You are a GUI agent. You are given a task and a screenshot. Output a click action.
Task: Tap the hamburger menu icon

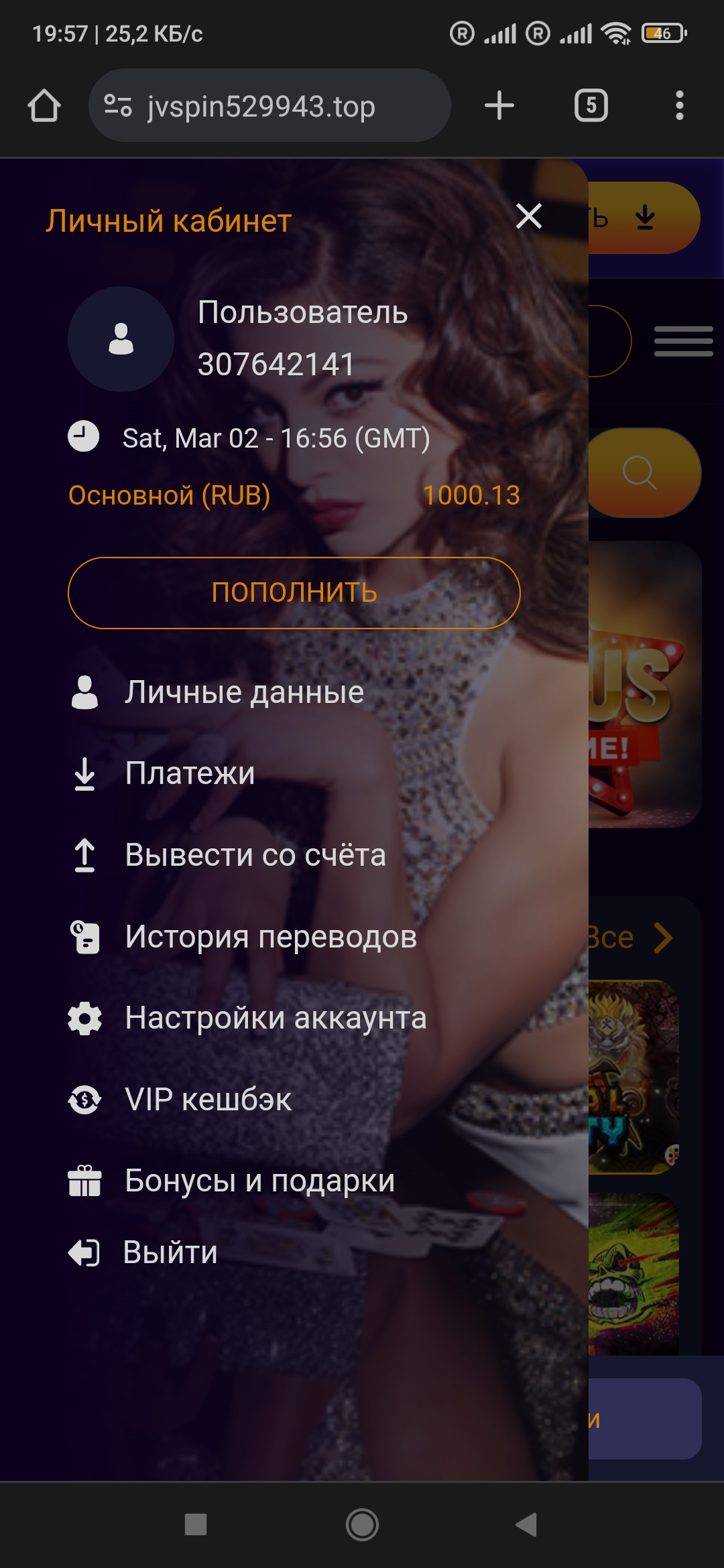click(x=683, y=341)
